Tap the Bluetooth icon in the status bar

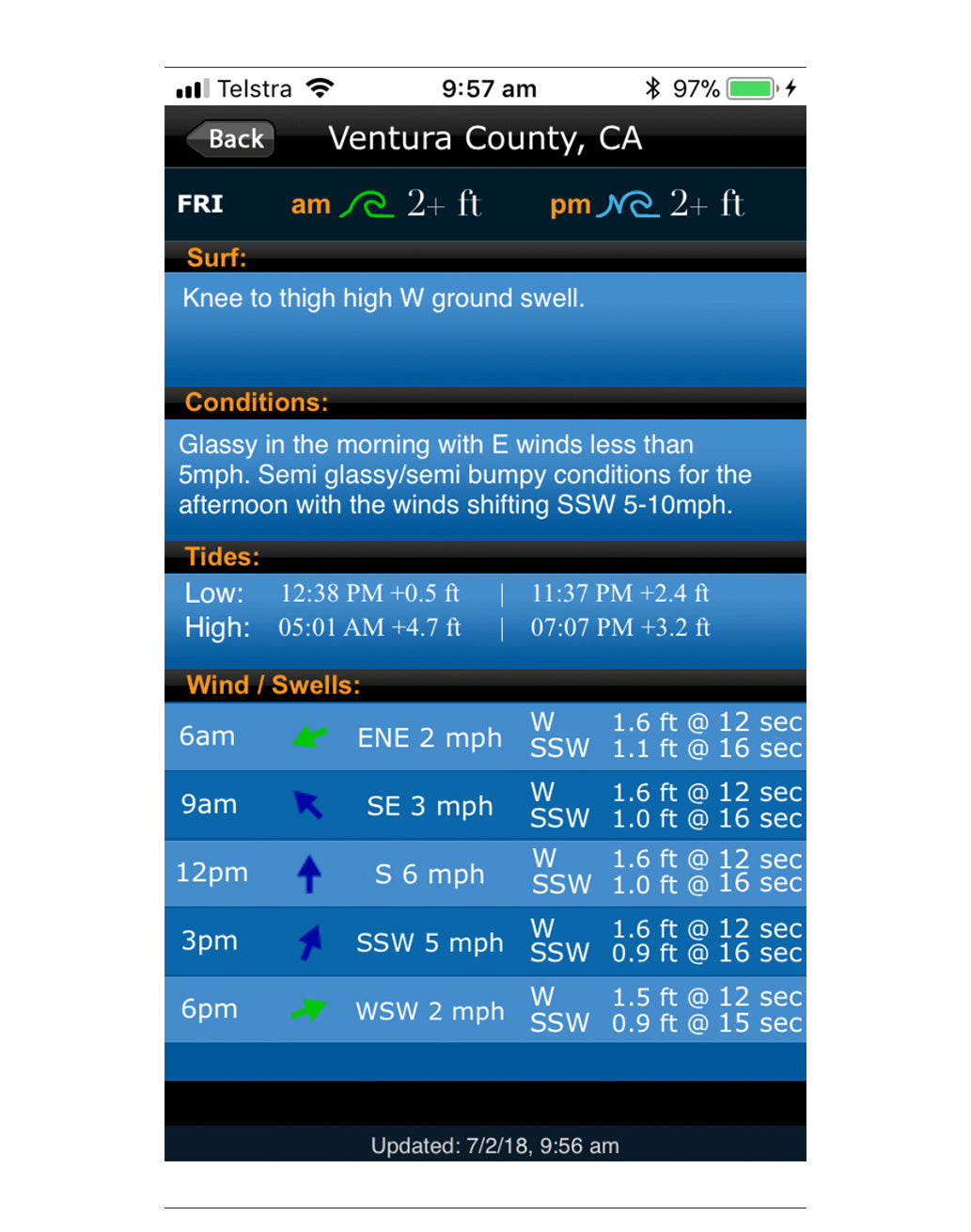(x=652, y=87)
